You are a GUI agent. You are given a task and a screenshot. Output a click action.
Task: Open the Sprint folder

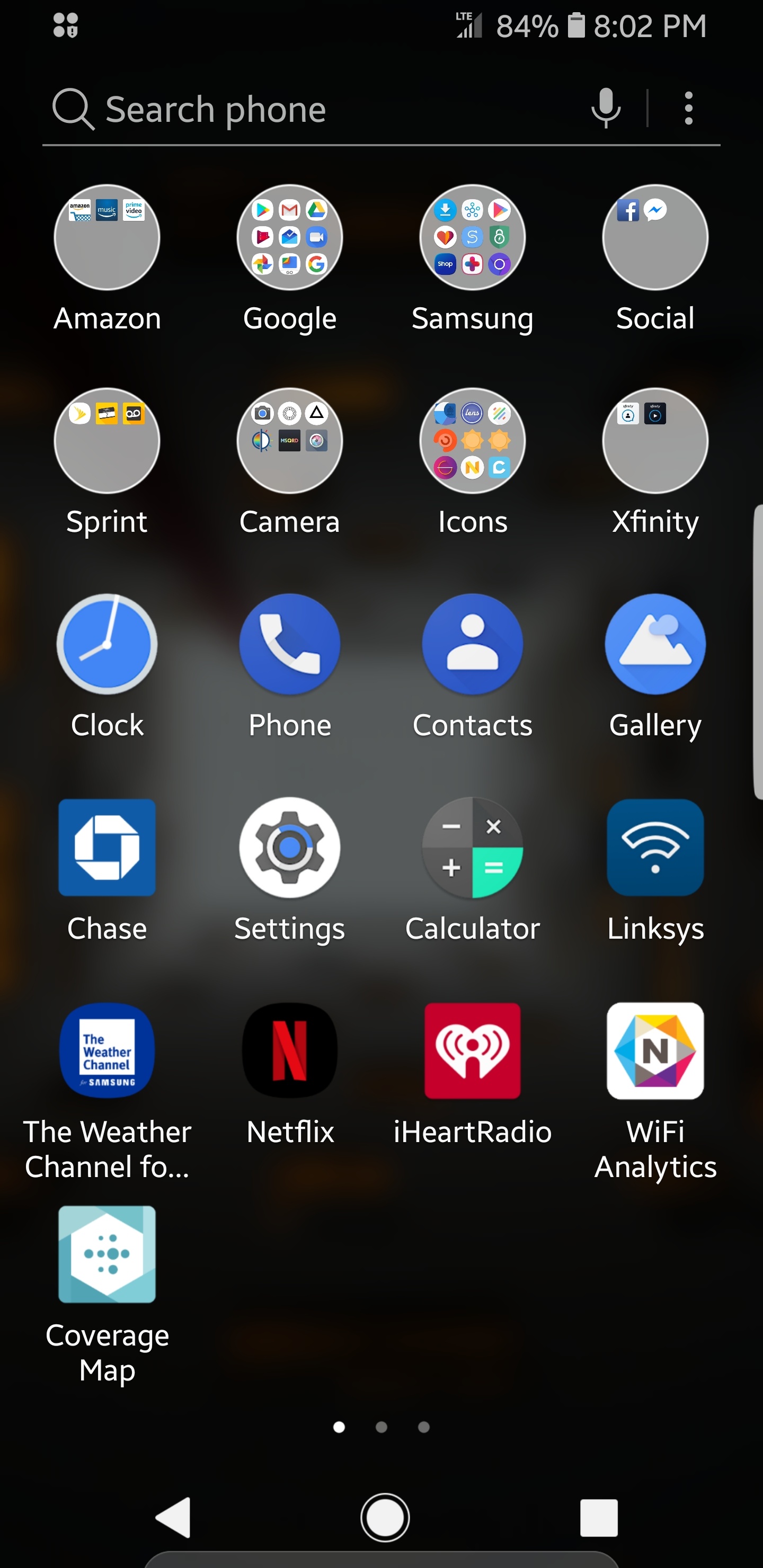107,441
